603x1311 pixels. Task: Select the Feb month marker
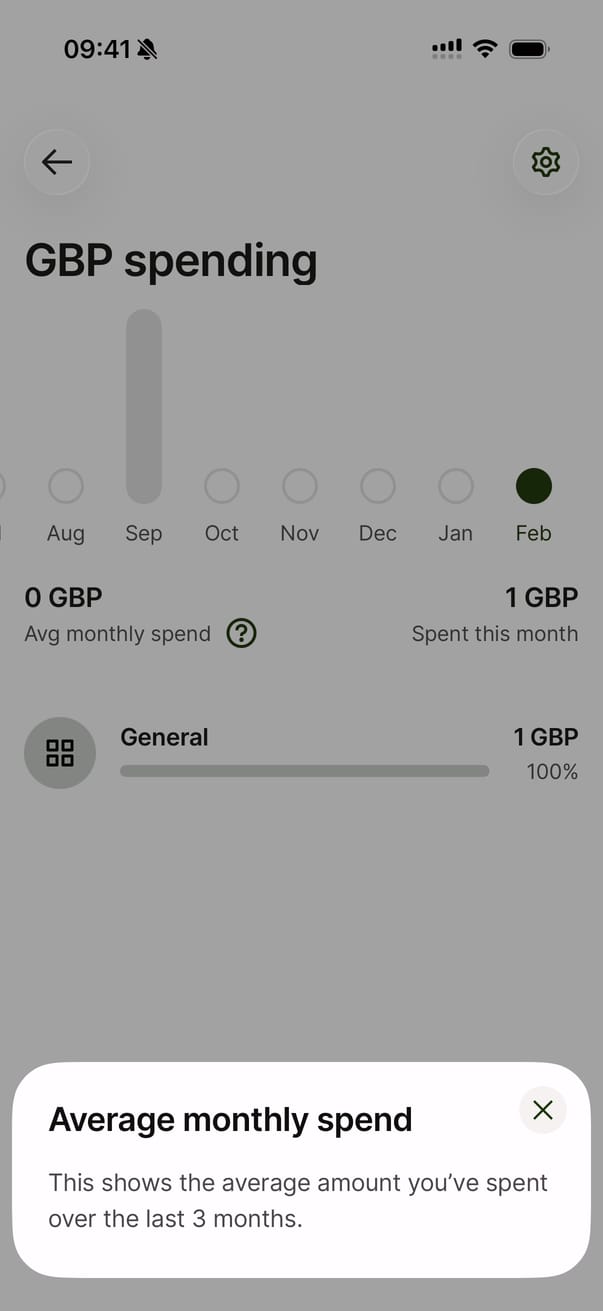click(534, 487)
